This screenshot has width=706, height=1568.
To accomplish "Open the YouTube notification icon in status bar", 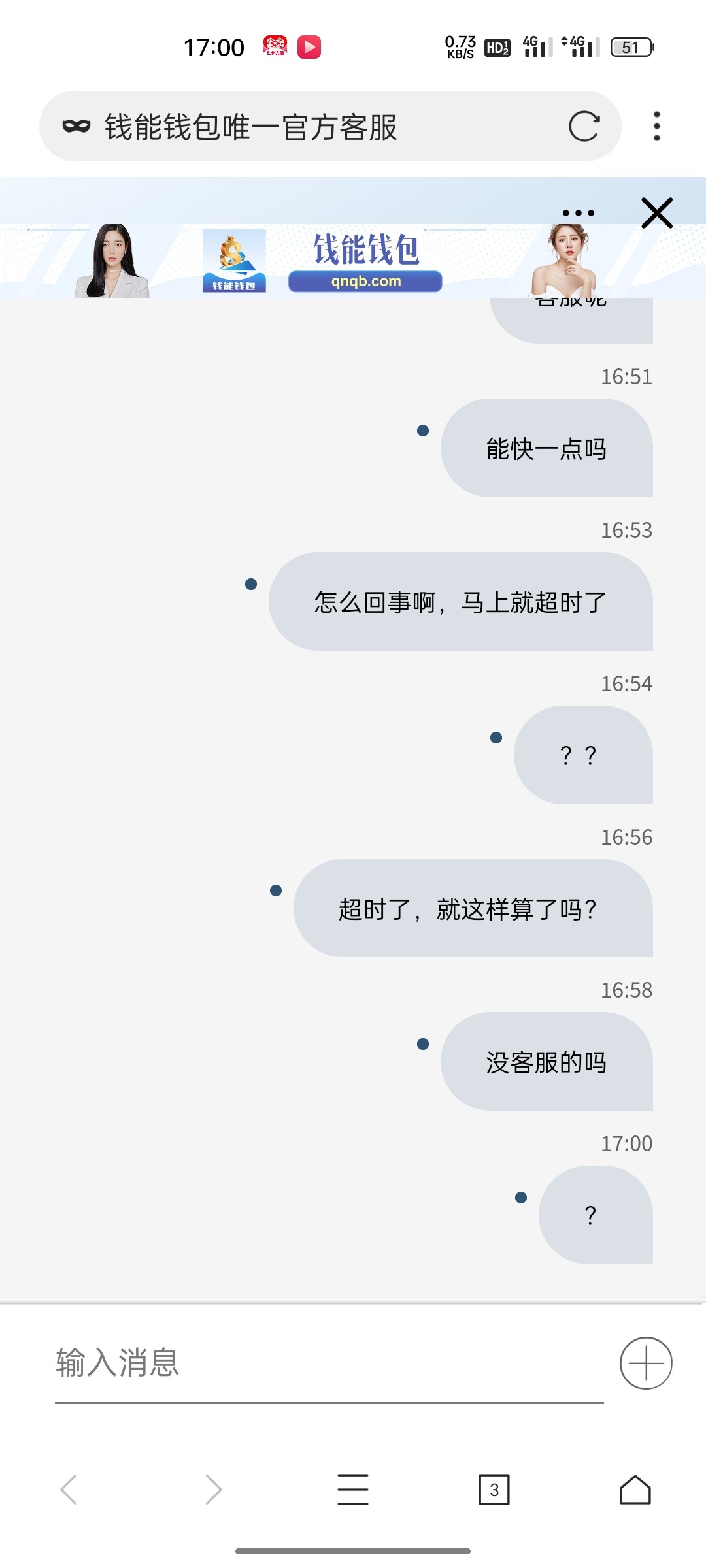I will (312, 46).
